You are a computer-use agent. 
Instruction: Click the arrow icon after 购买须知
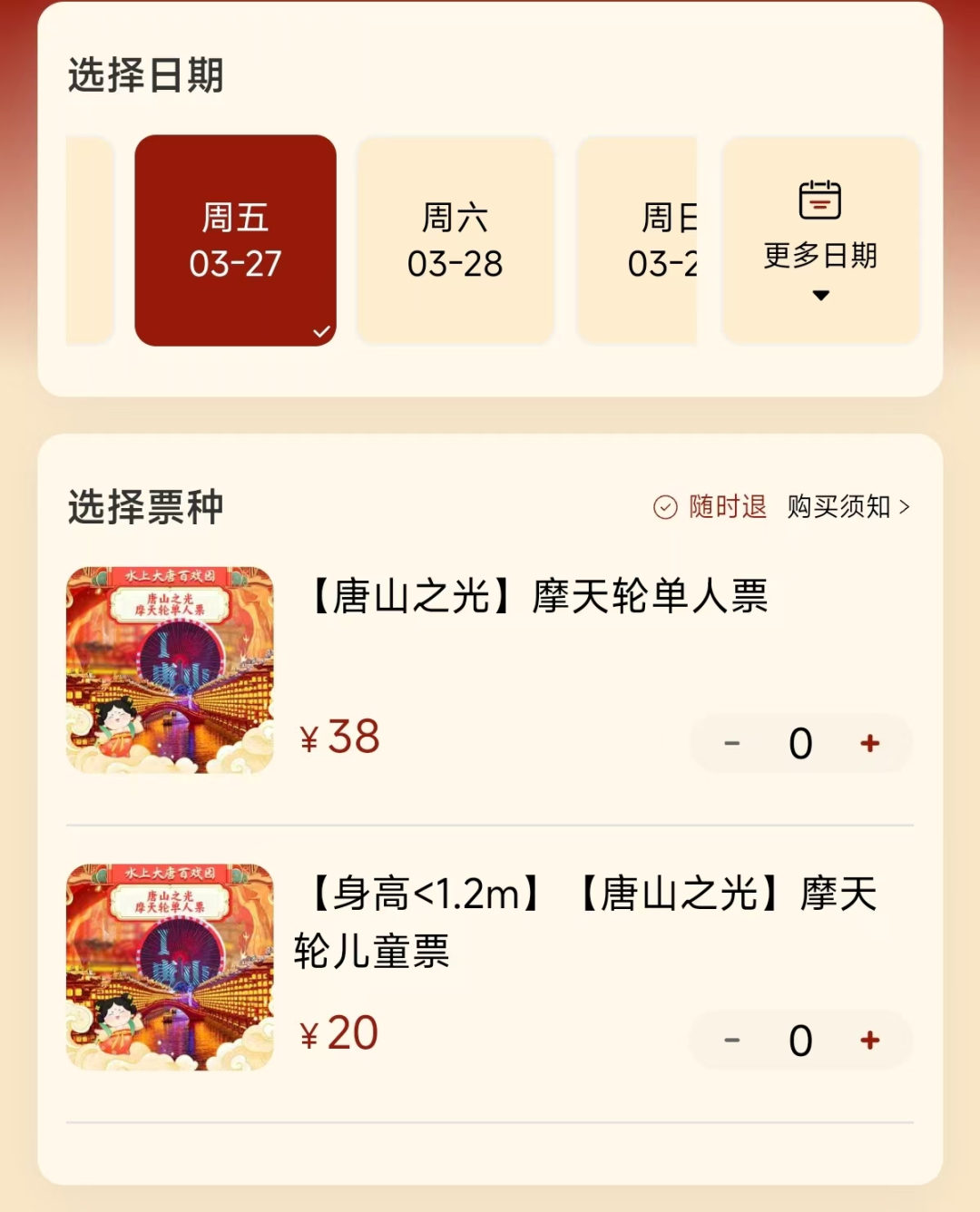(905, 508)
